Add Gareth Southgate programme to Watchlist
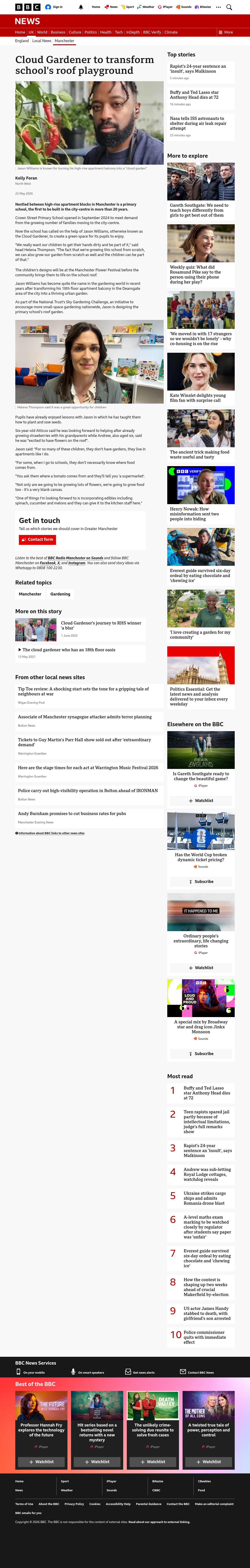The height and width of the screenshot is (1568, 250). pyautogui.click(x=201, y=800)
